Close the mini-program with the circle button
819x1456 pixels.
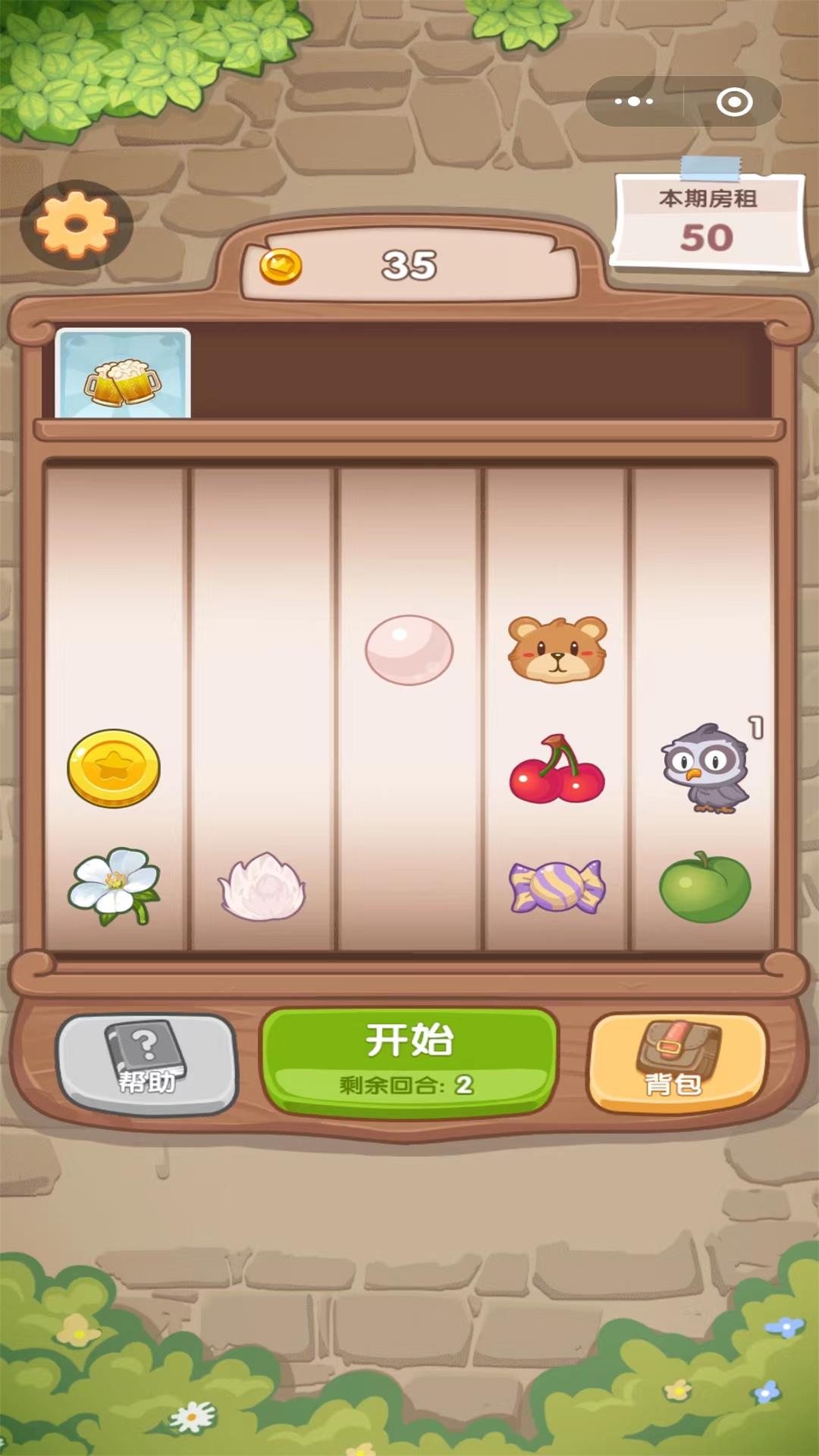(x=734, y=101)
